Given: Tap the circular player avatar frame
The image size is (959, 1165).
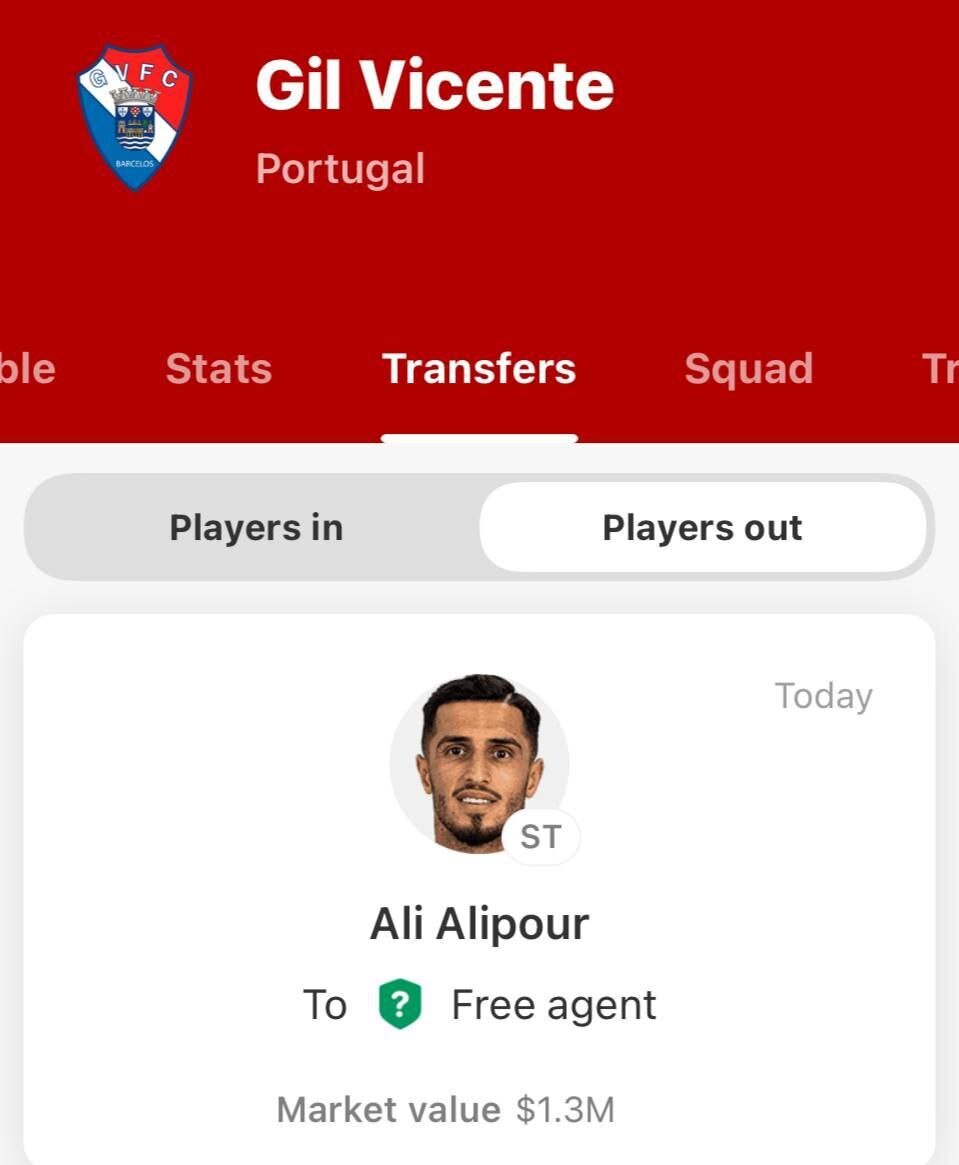Looking at the screenshot, I should [479, 765].
